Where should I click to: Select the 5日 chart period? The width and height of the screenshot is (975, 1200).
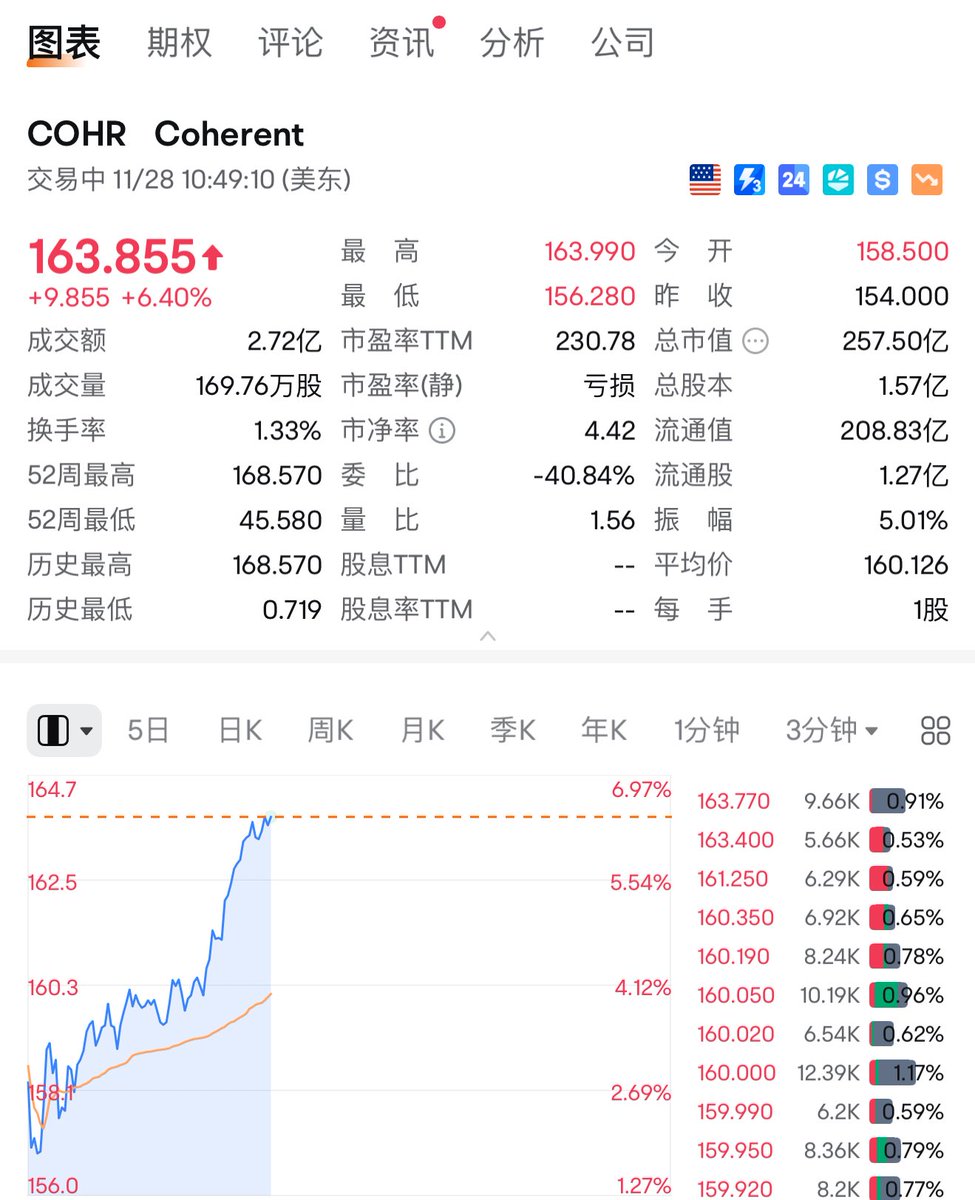pyautogui.click(x=147, y=731)
